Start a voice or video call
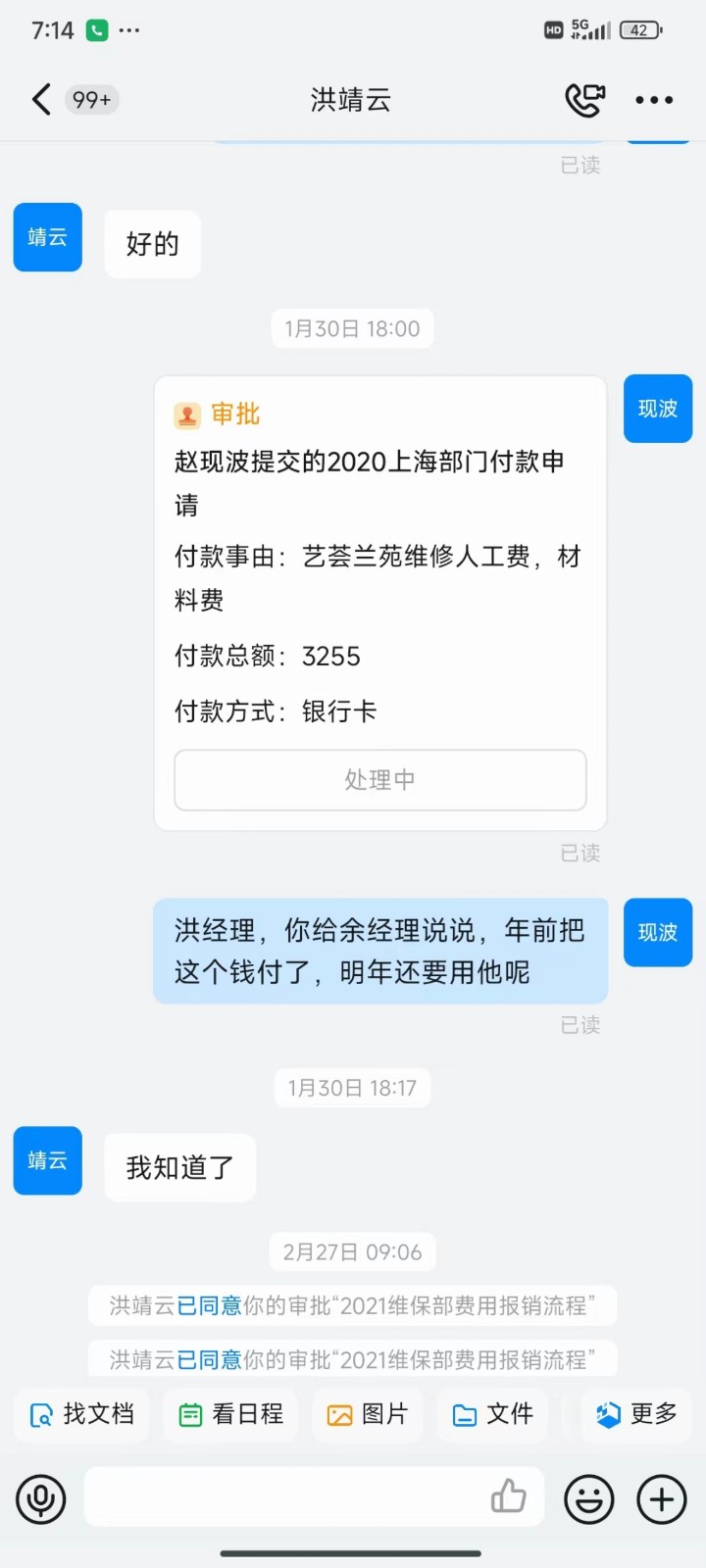Viewport: 706px width, 1568px height. coord(584,100)
